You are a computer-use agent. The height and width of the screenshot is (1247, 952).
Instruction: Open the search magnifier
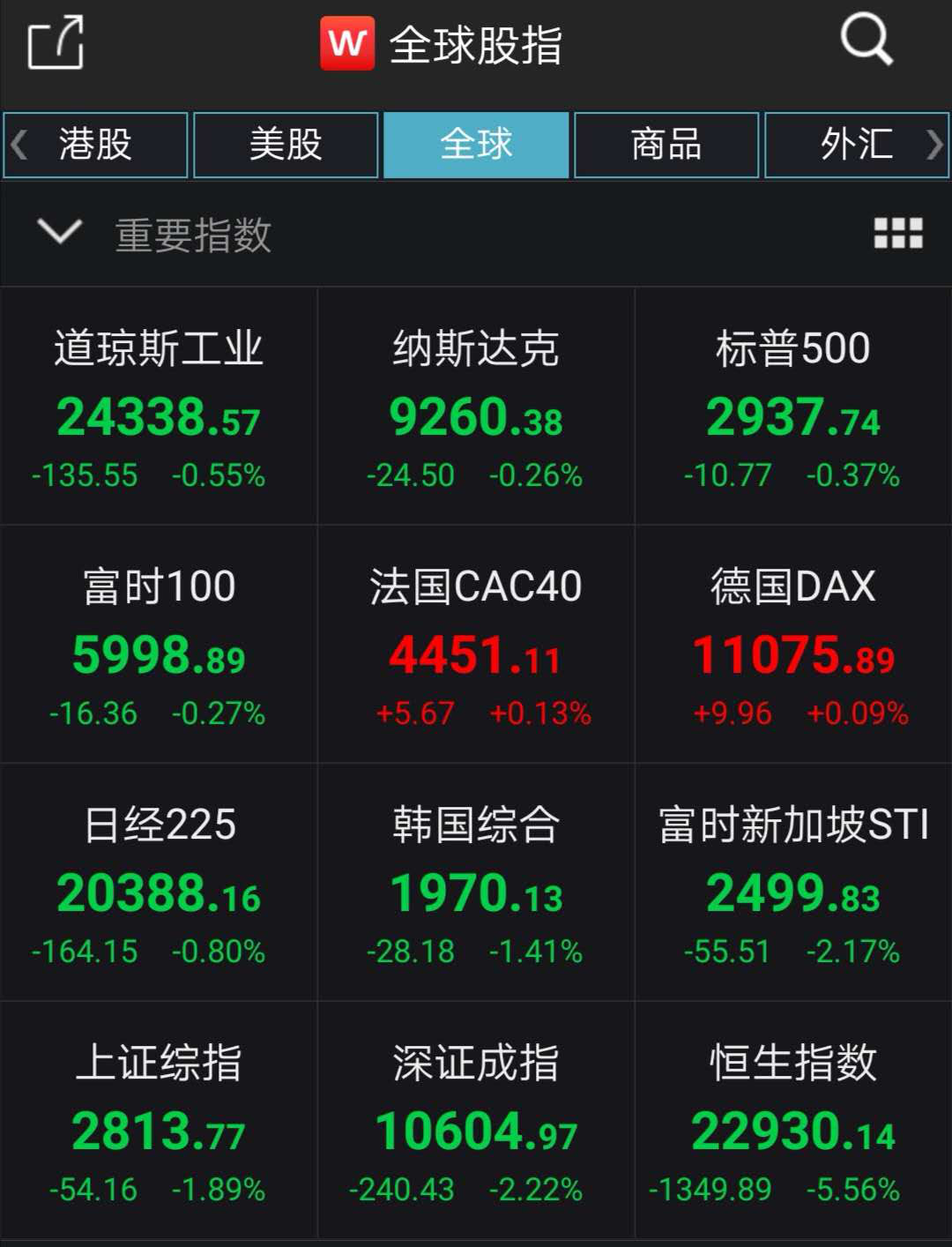(866, 40)
